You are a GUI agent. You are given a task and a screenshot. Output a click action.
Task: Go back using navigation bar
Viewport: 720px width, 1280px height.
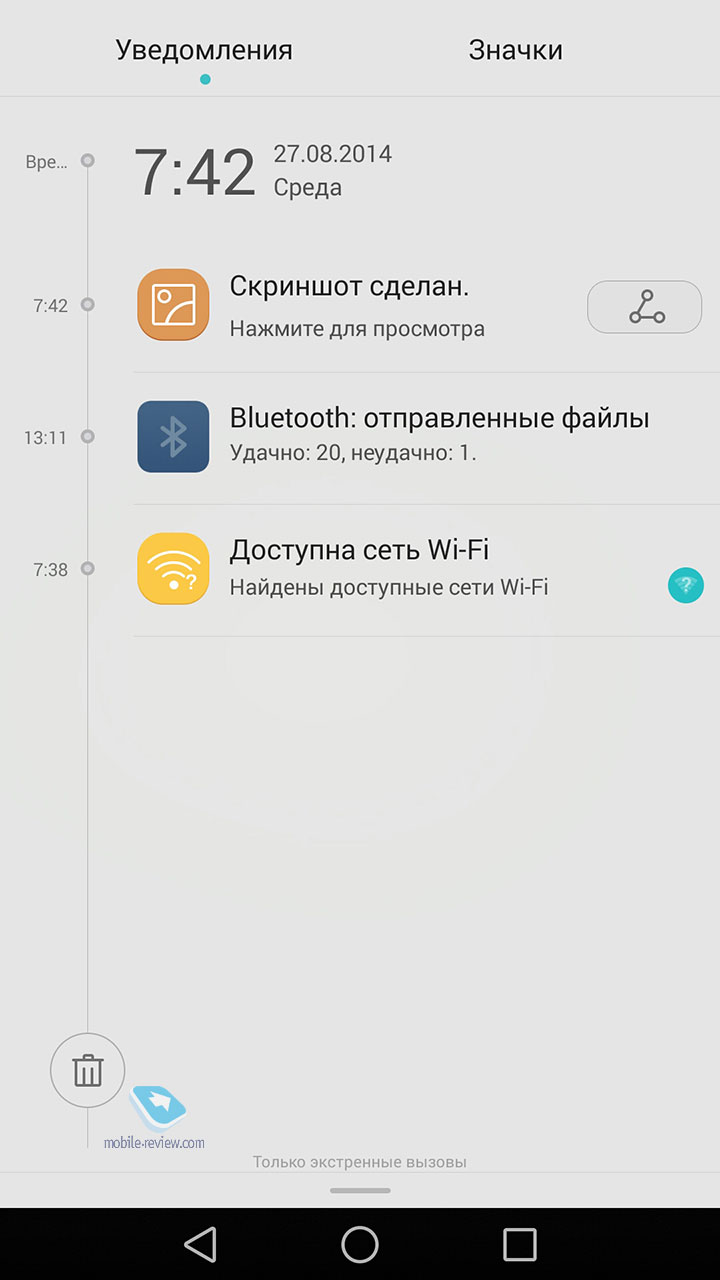pos(200,1244)
